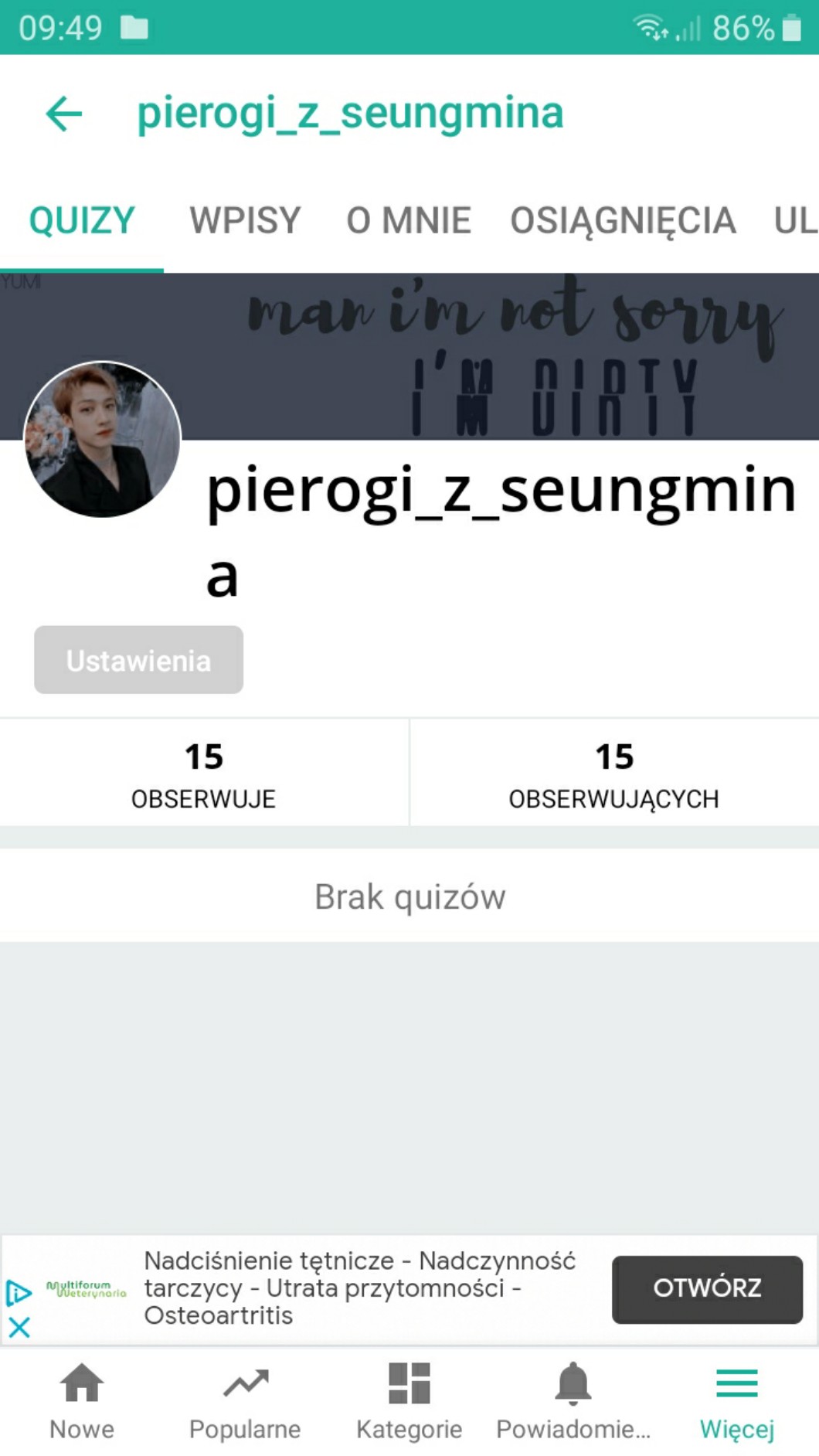Open the round profile picture
The width and height of the screenshot is (819, 1456).
tap(103, 440)
